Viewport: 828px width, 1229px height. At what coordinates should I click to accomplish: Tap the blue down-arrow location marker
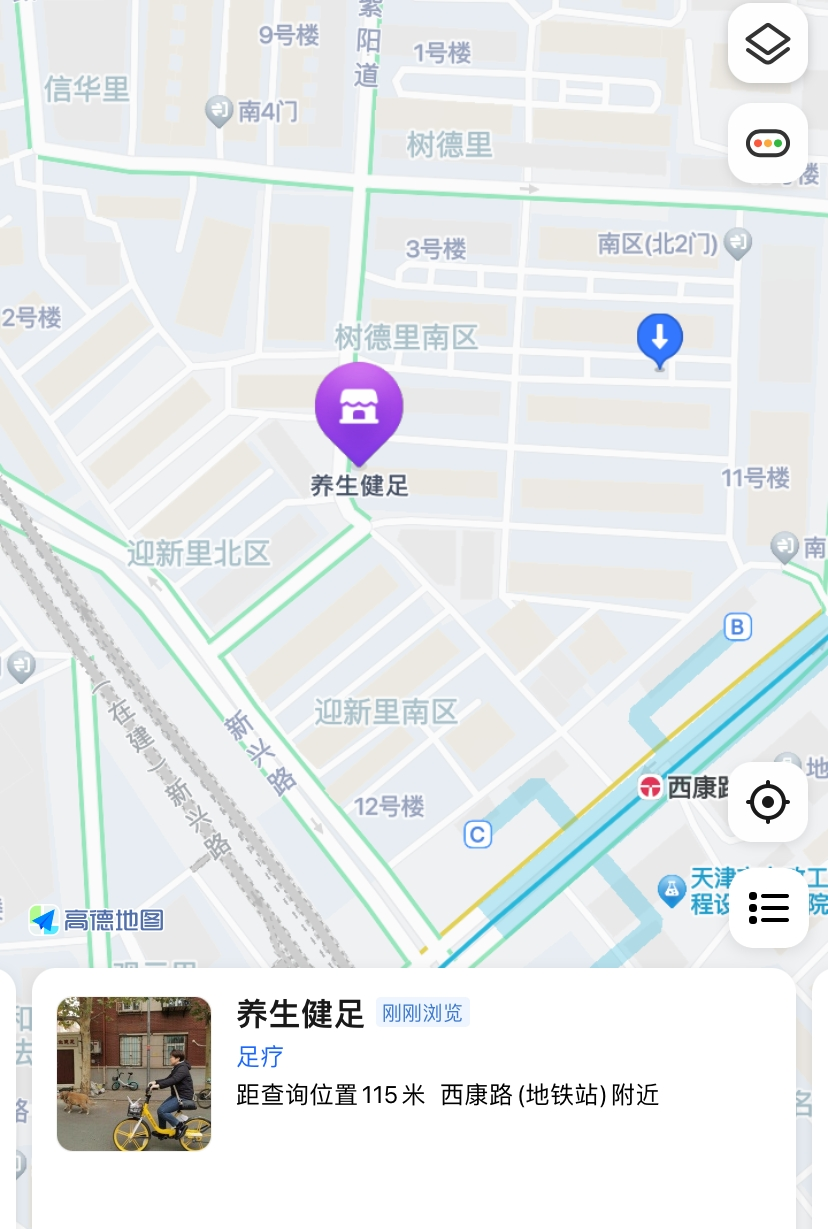pos(659,339)
